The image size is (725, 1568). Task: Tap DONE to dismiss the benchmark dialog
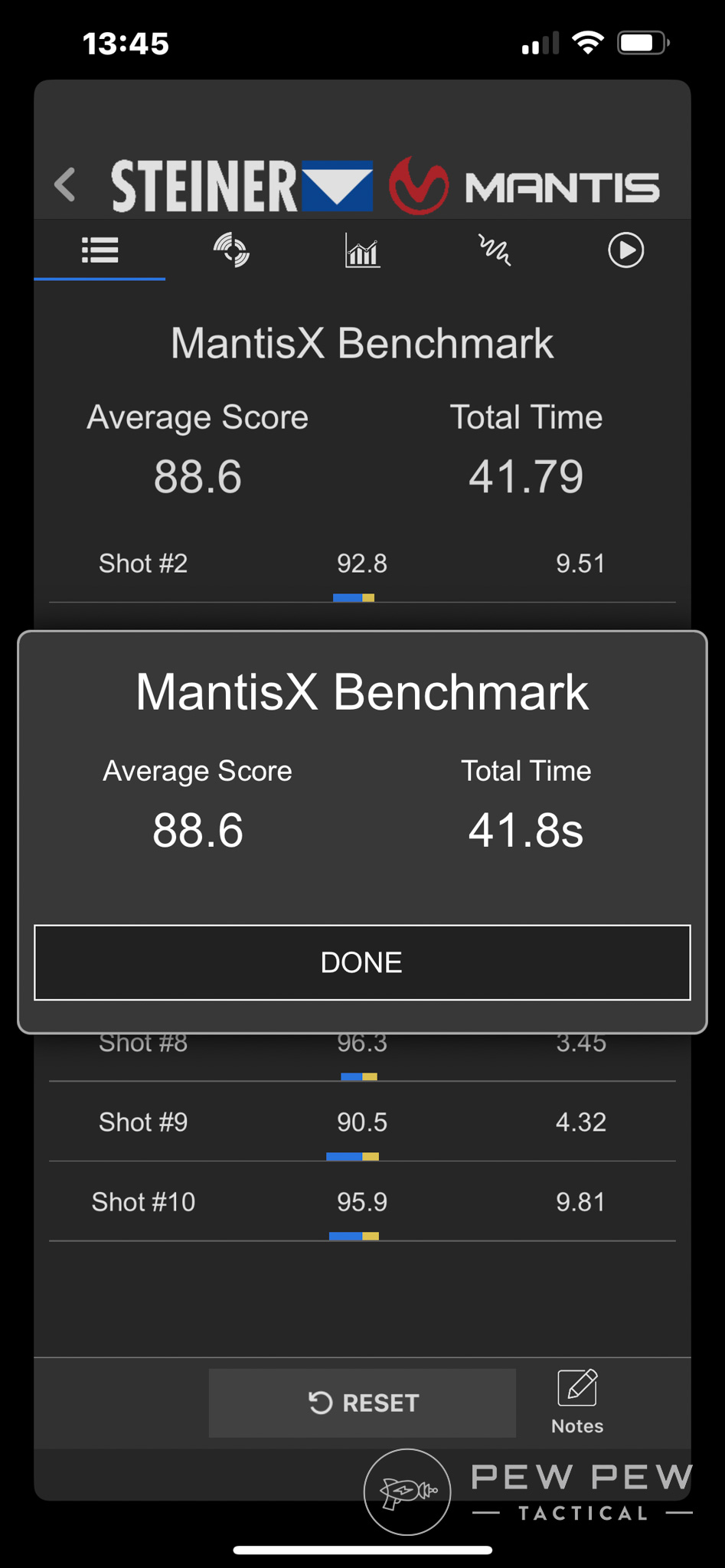point(362,962)
